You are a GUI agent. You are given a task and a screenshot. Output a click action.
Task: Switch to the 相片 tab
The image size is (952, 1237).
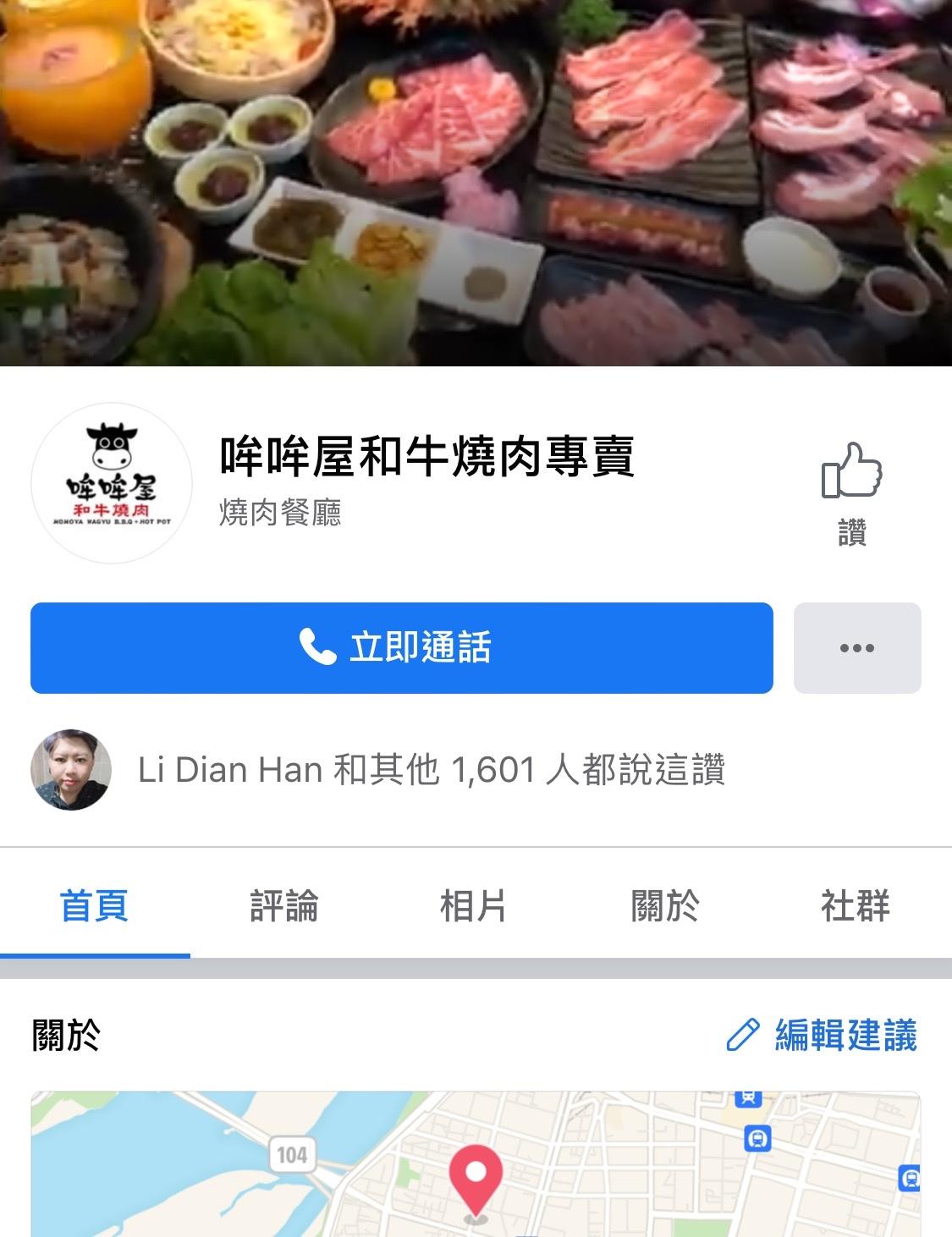(x=474, y=905)
